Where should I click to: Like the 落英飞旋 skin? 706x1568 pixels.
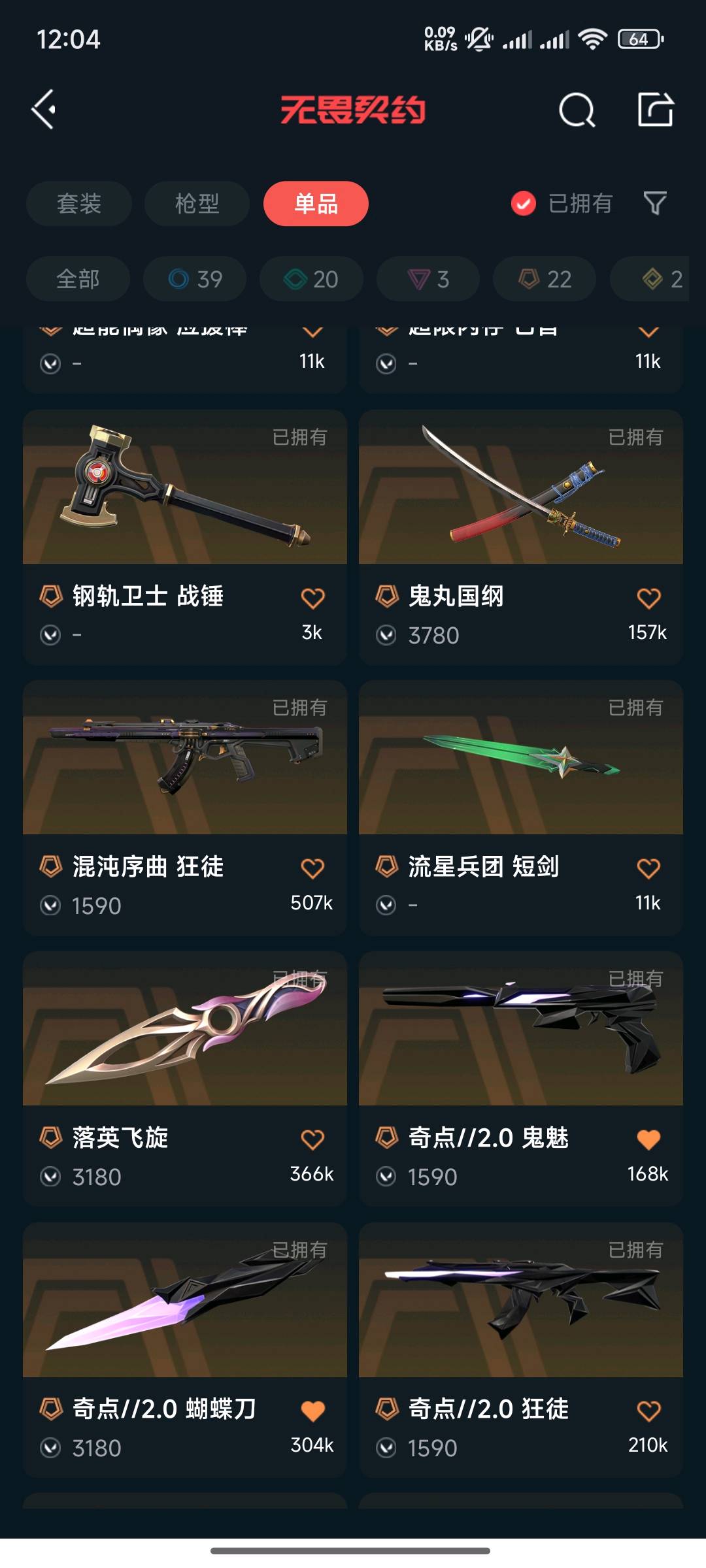point(312,1140)
